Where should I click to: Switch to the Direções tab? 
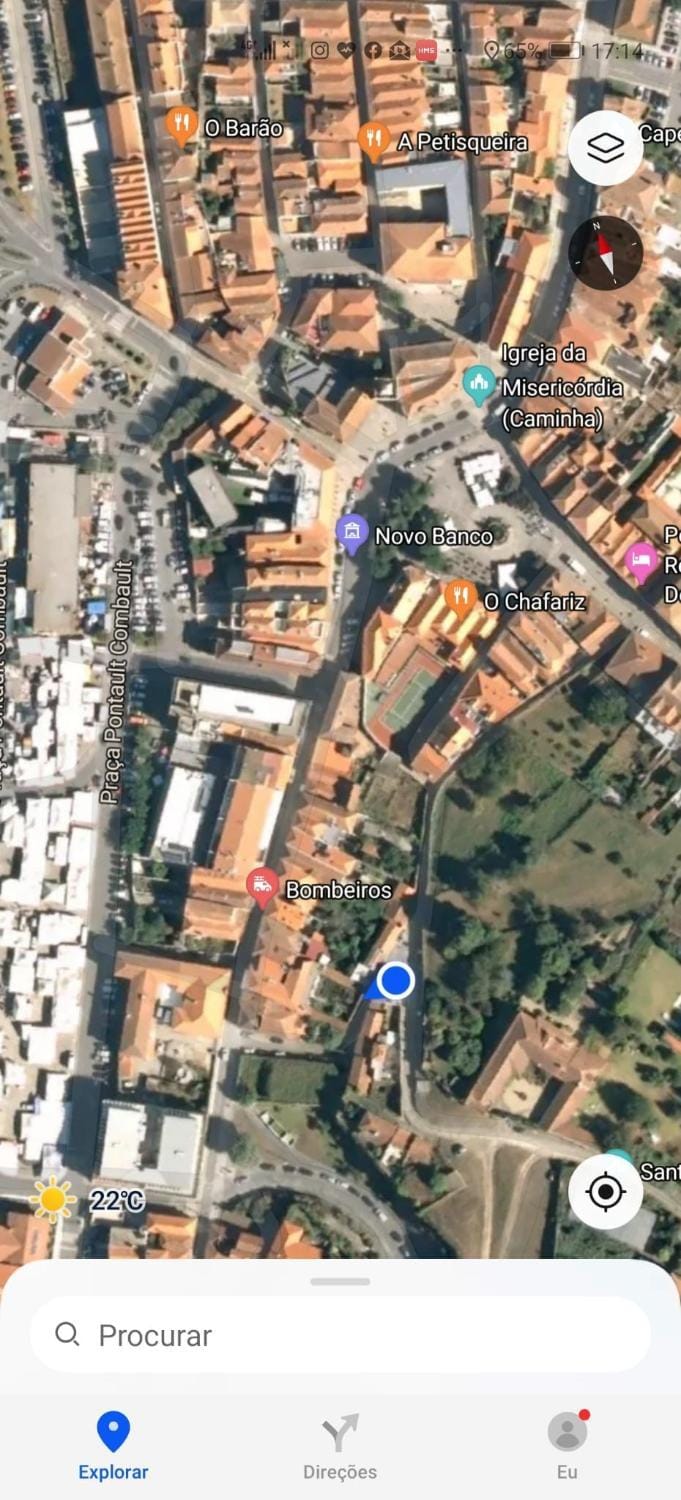pyautogui.click(x=340, y=1445)
